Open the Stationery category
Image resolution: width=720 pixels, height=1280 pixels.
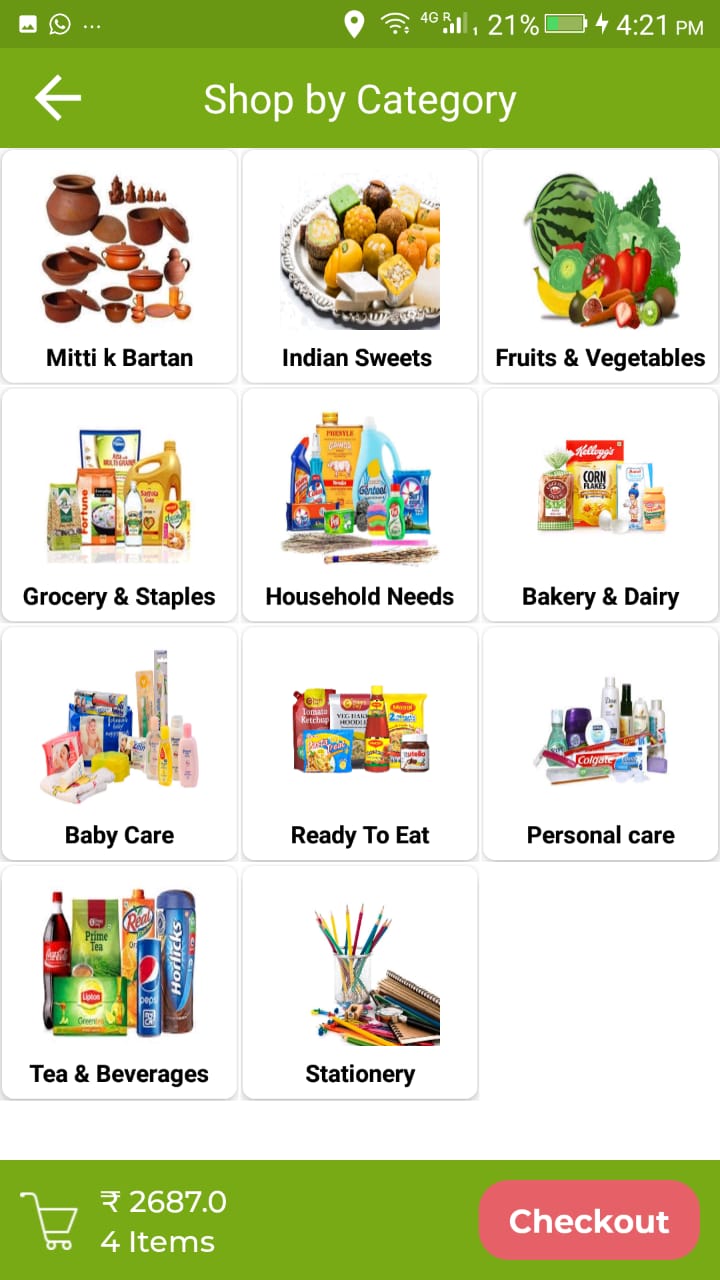coord(360,983)
